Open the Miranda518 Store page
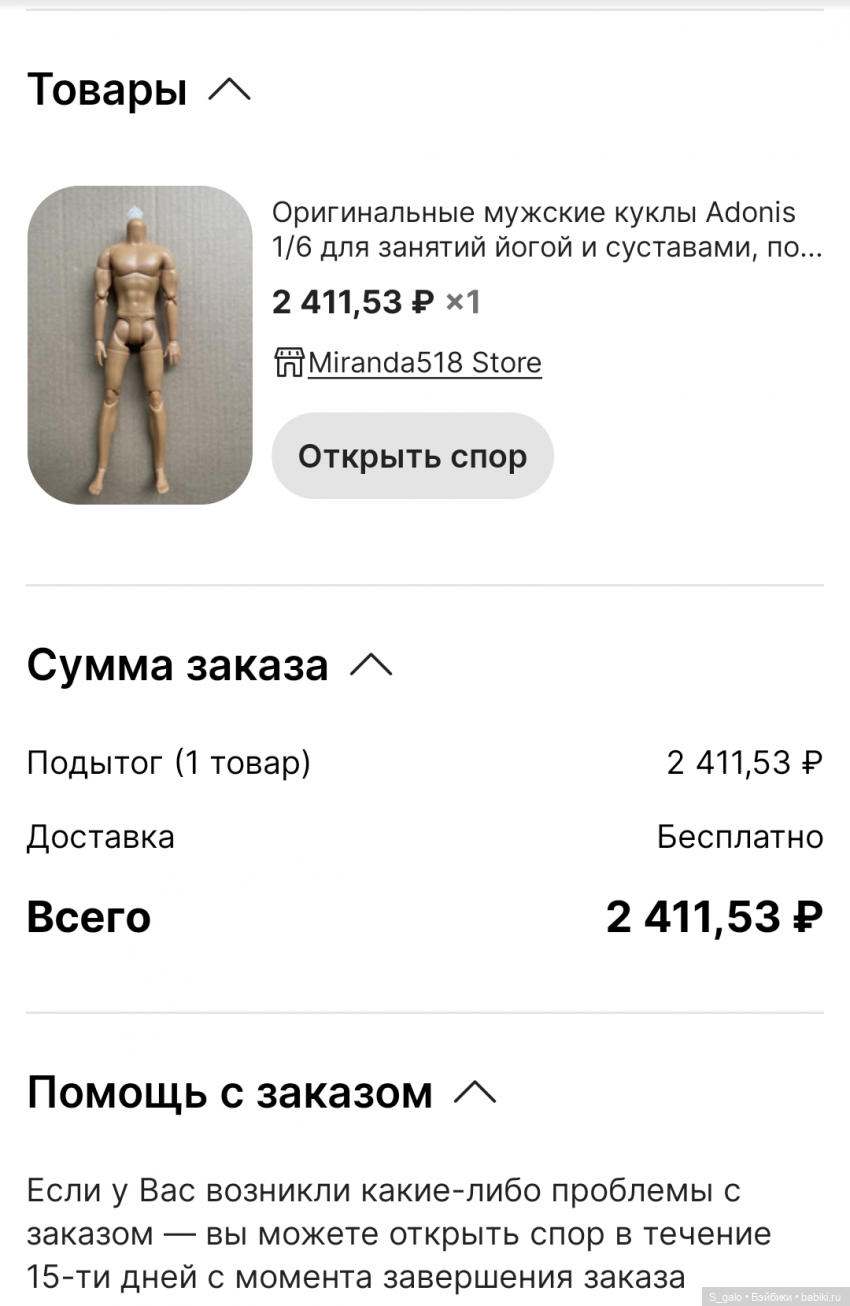 (x=425, y=362)
